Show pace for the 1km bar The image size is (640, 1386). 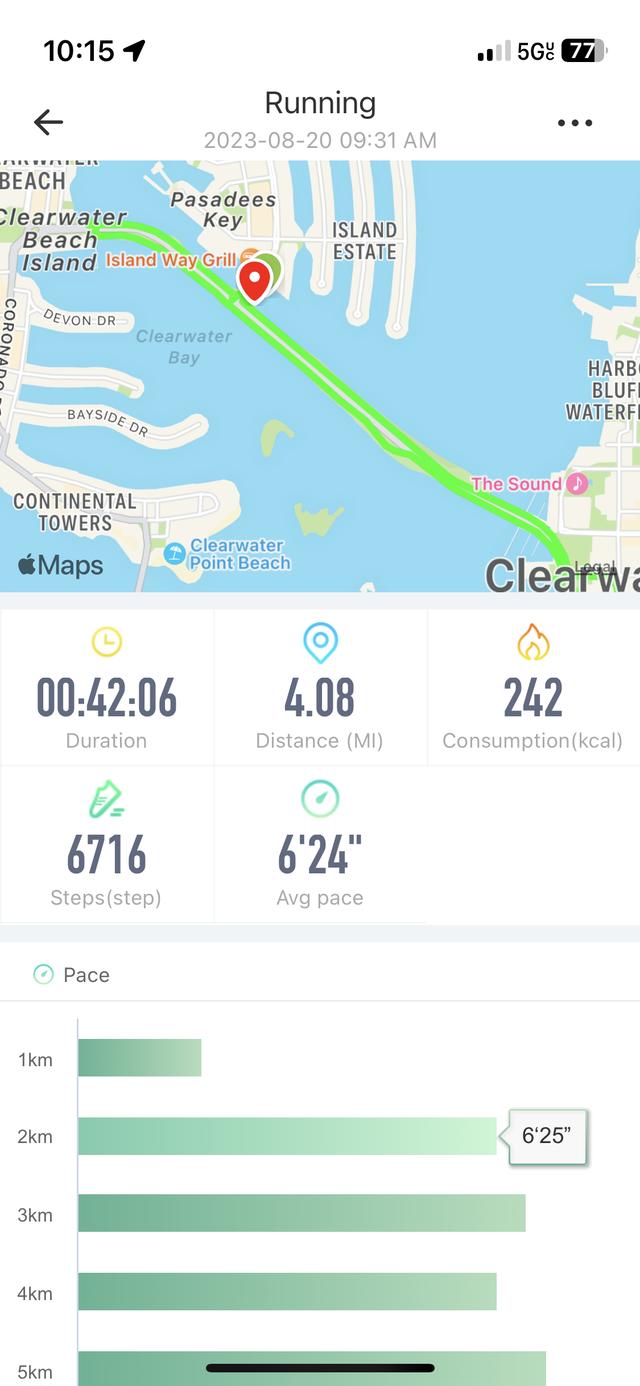coord(140,1058)
